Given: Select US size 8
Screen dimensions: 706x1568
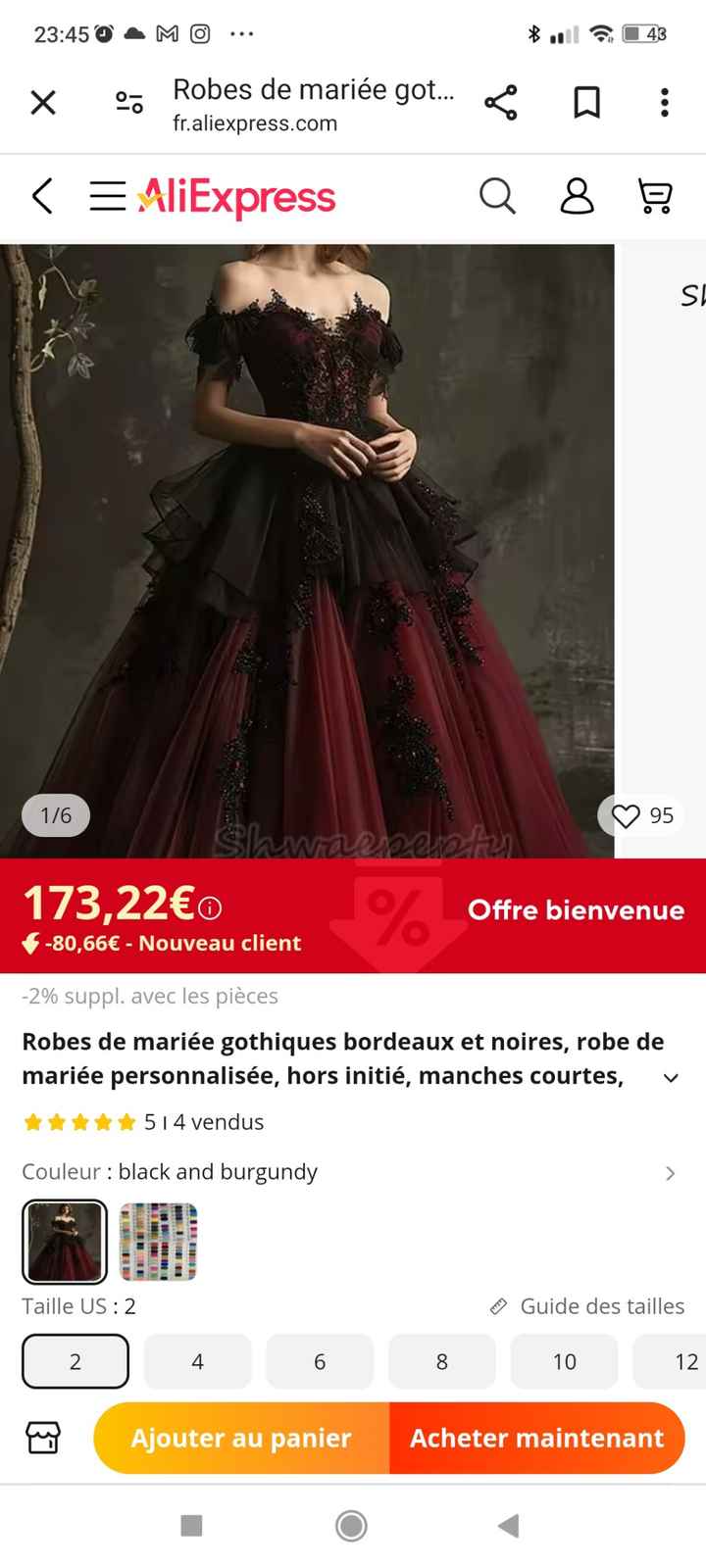Looking at the screenshot, I should point(442,1361).
